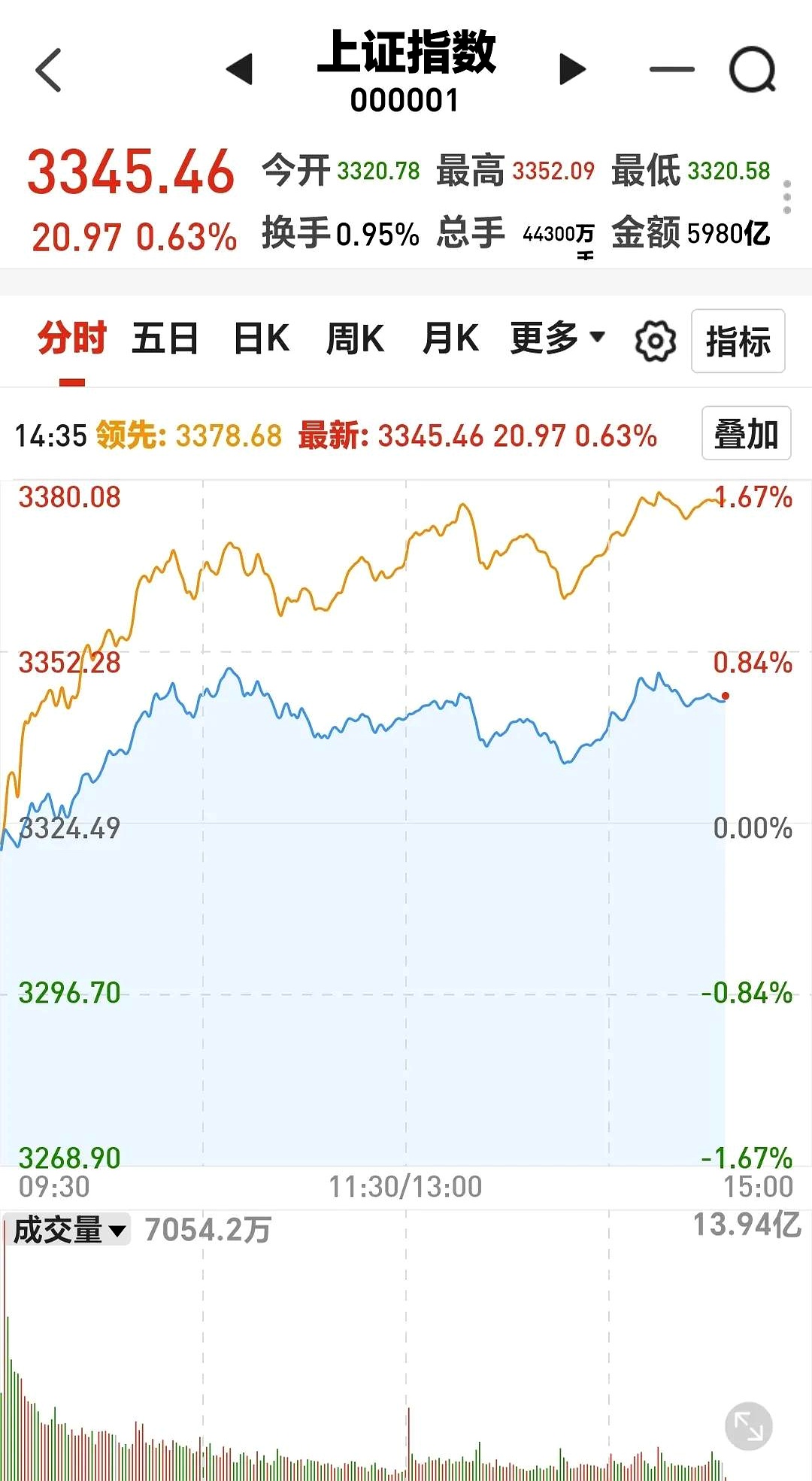Switch to the 五日 five-day tab

point(164,338)
